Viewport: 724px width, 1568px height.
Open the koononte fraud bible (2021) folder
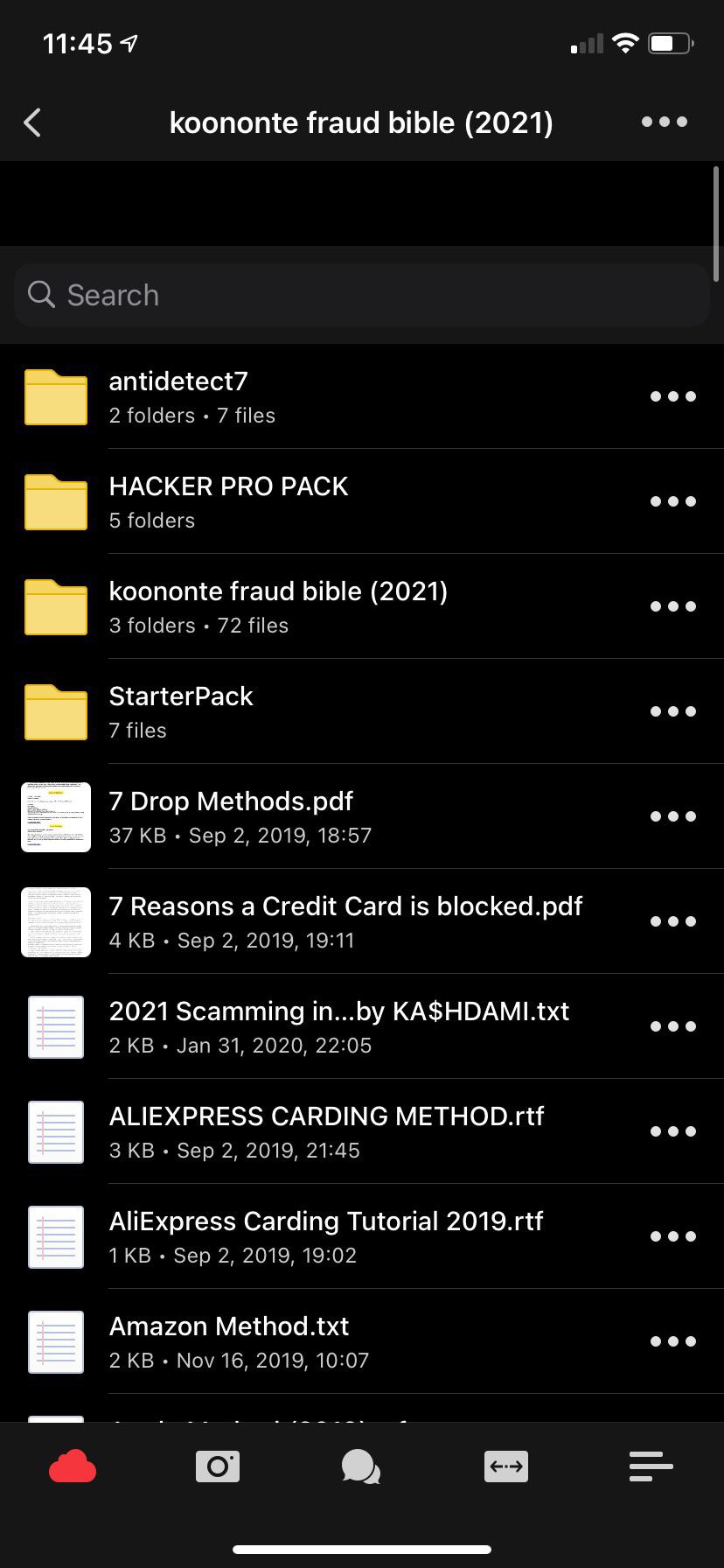click(x=278, y=606)
